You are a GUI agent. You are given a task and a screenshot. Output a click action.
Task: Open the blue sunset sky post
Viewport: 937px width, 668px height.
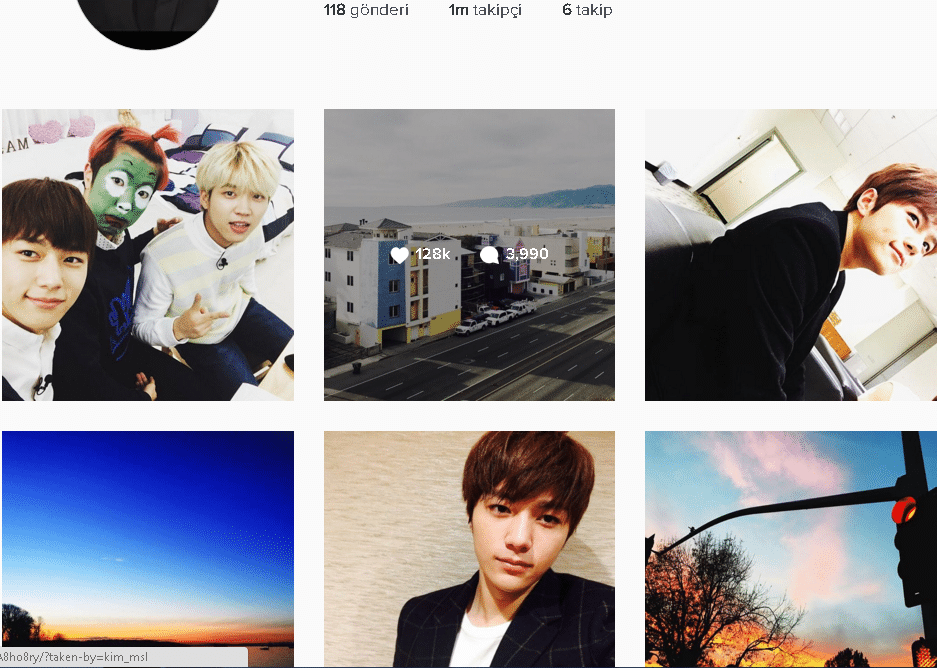click(x=147, y=540)
